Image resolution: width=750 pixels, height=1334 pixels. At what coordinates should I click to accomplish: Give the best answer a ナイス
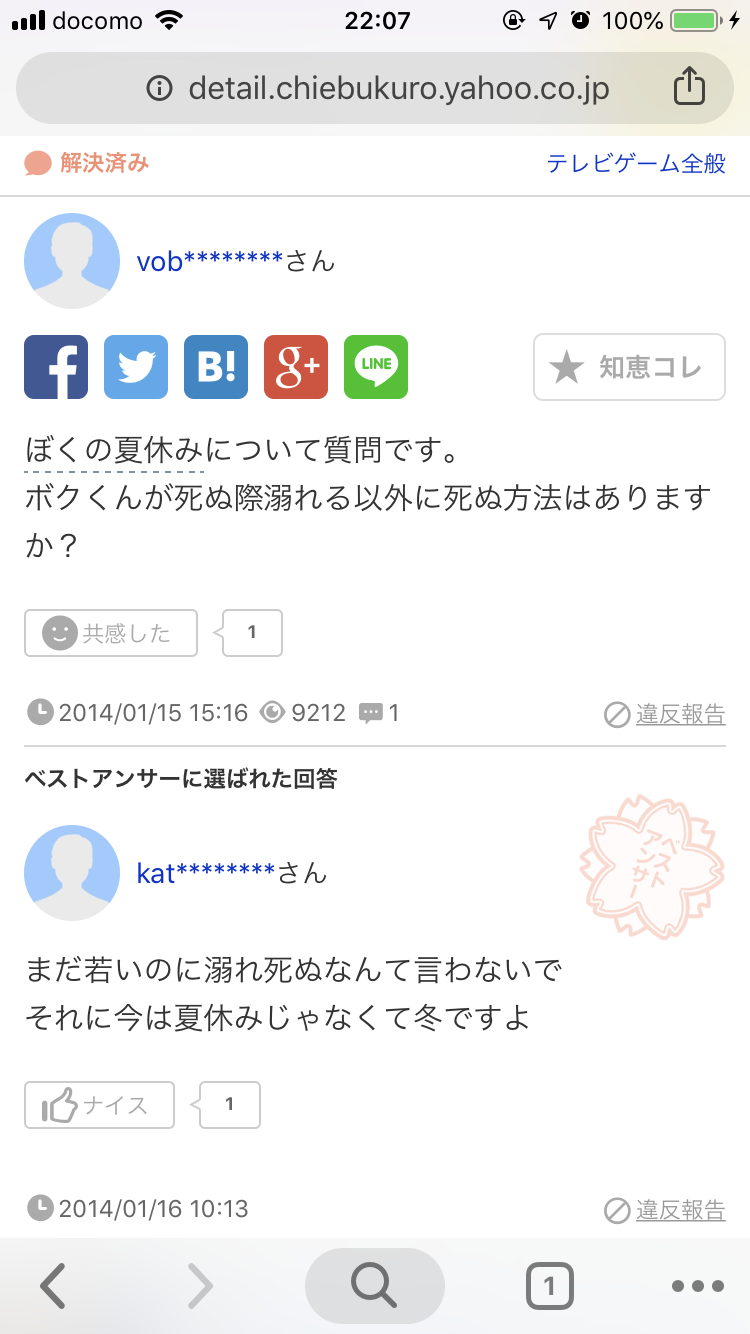[100, 1105]
